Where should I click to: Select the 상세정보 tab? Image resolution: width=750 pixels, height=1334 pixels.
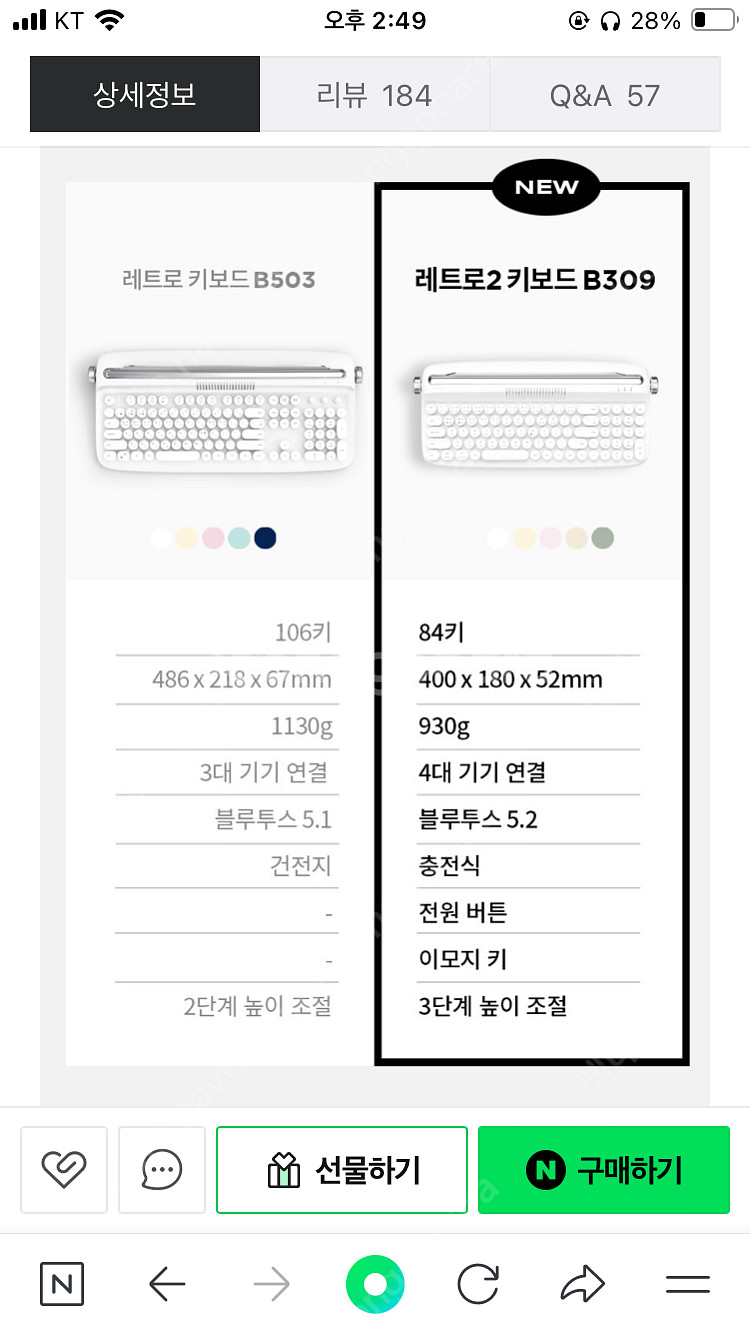145,95
